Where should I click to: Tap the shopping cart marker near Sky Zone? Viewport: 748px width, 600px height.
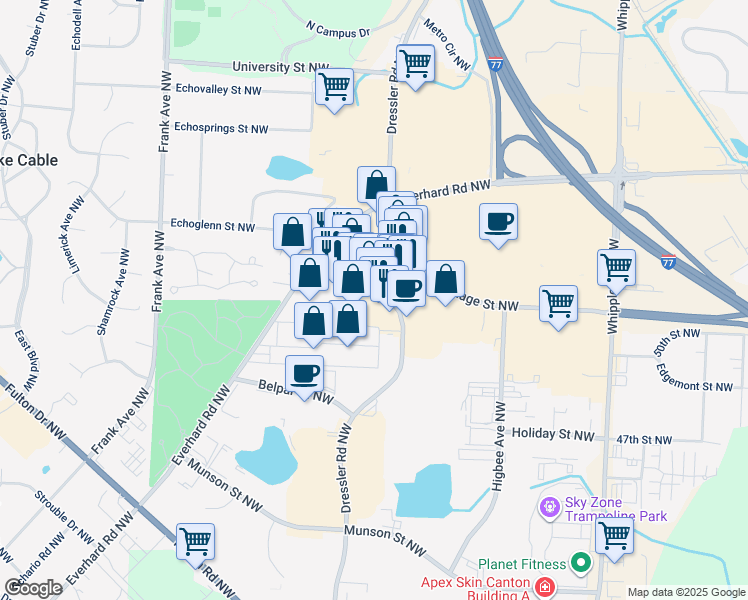tap(614, 540)
